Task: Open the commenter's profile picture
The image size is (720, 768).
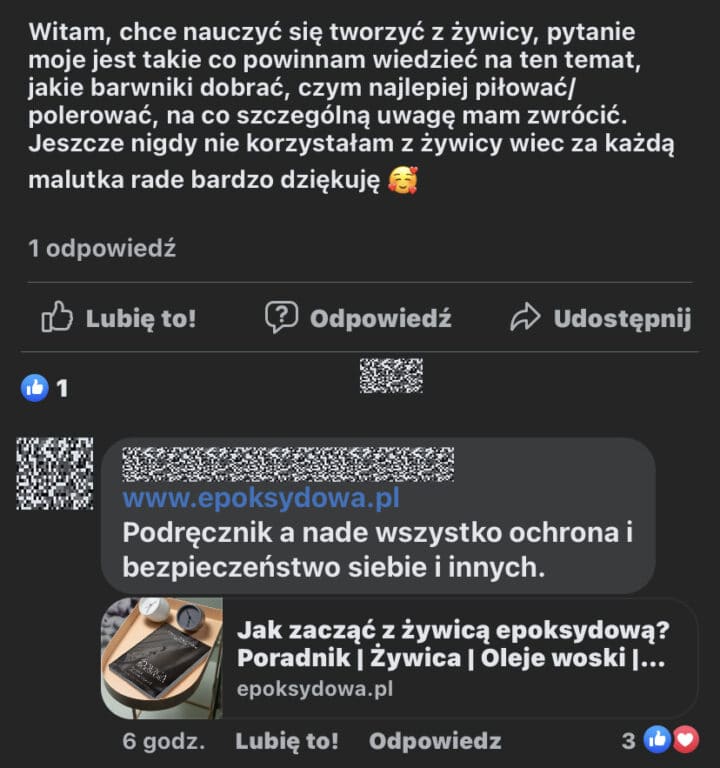Action: coord(55,473)
